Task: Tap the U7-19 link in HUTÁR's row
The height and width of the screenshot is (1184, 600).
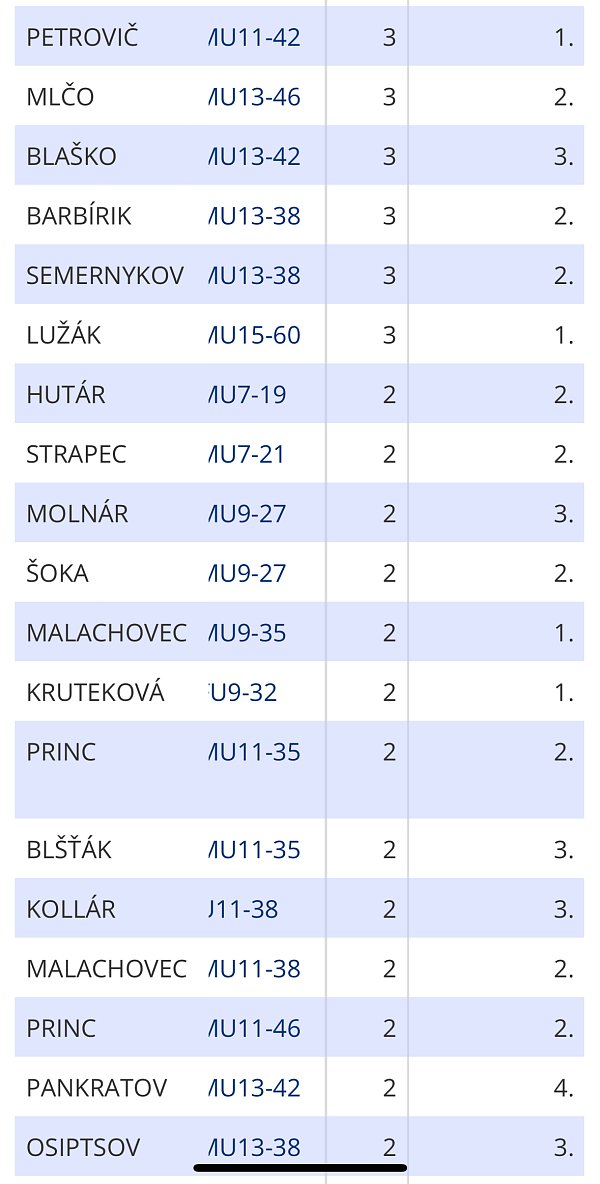Action: click(x=248, y=395)
